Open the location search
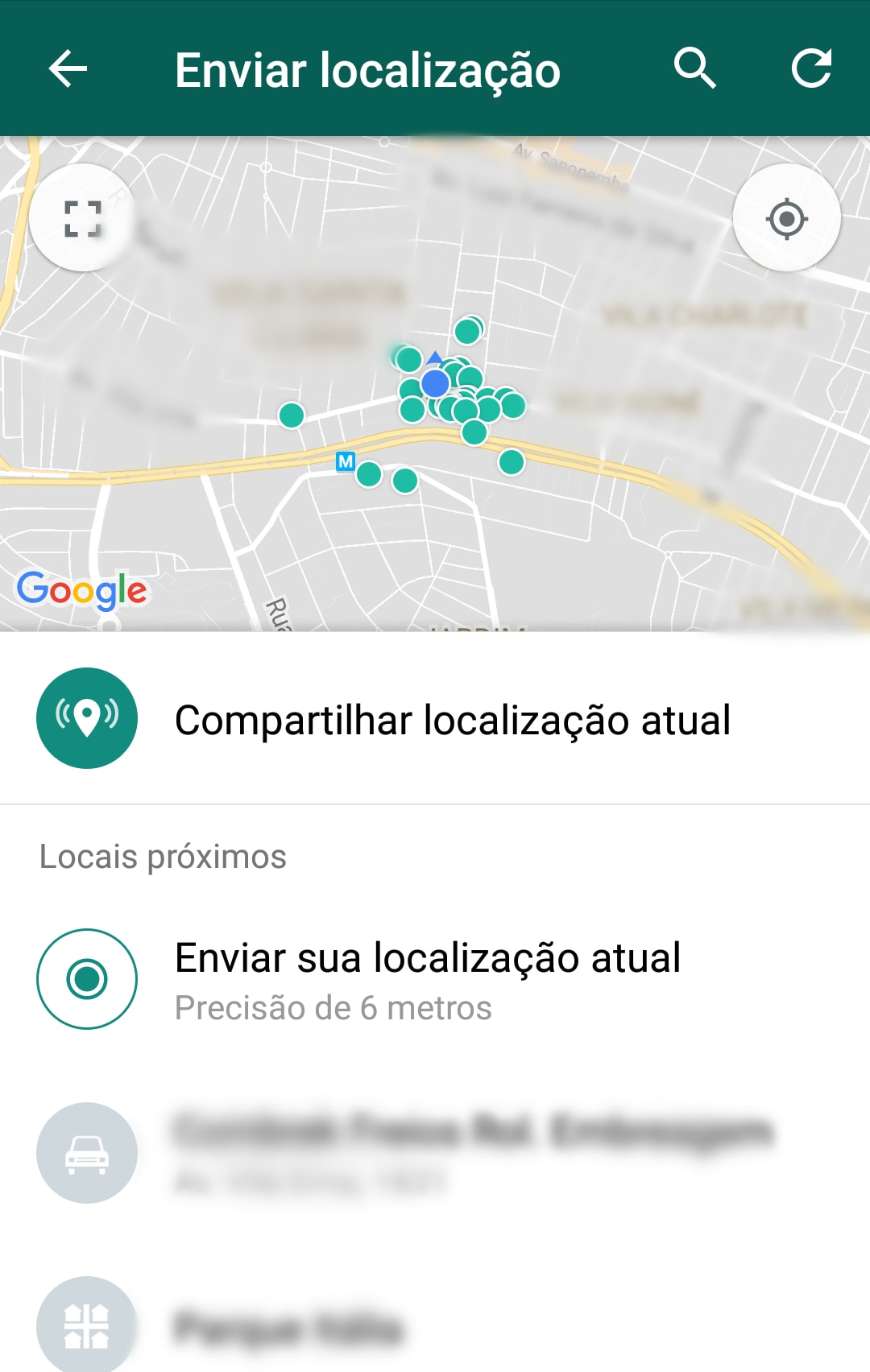 click(x=694, y=68)
